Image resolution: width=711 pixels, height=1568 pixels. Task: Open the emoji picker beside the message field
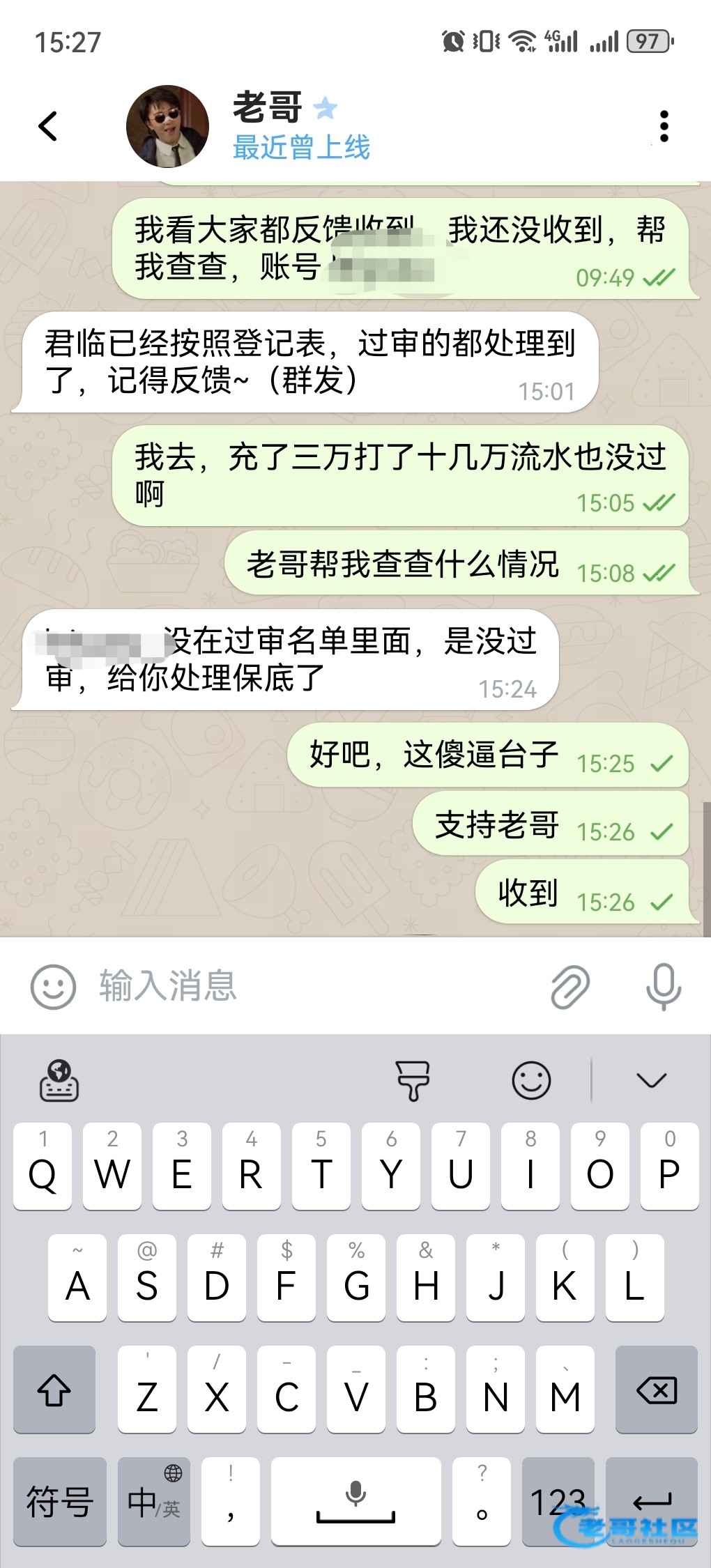coord(53,987)
